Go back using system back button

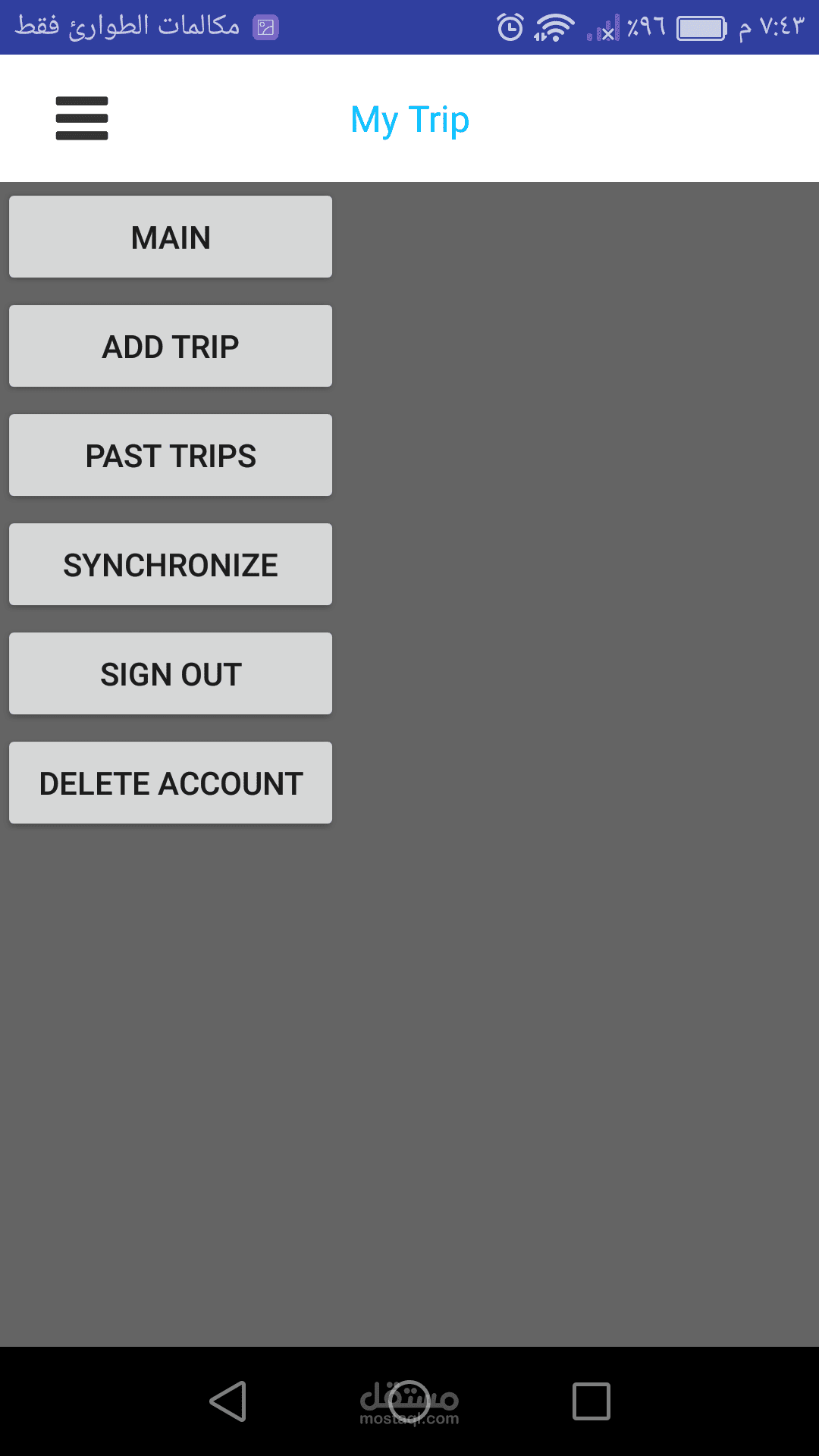227,1401
